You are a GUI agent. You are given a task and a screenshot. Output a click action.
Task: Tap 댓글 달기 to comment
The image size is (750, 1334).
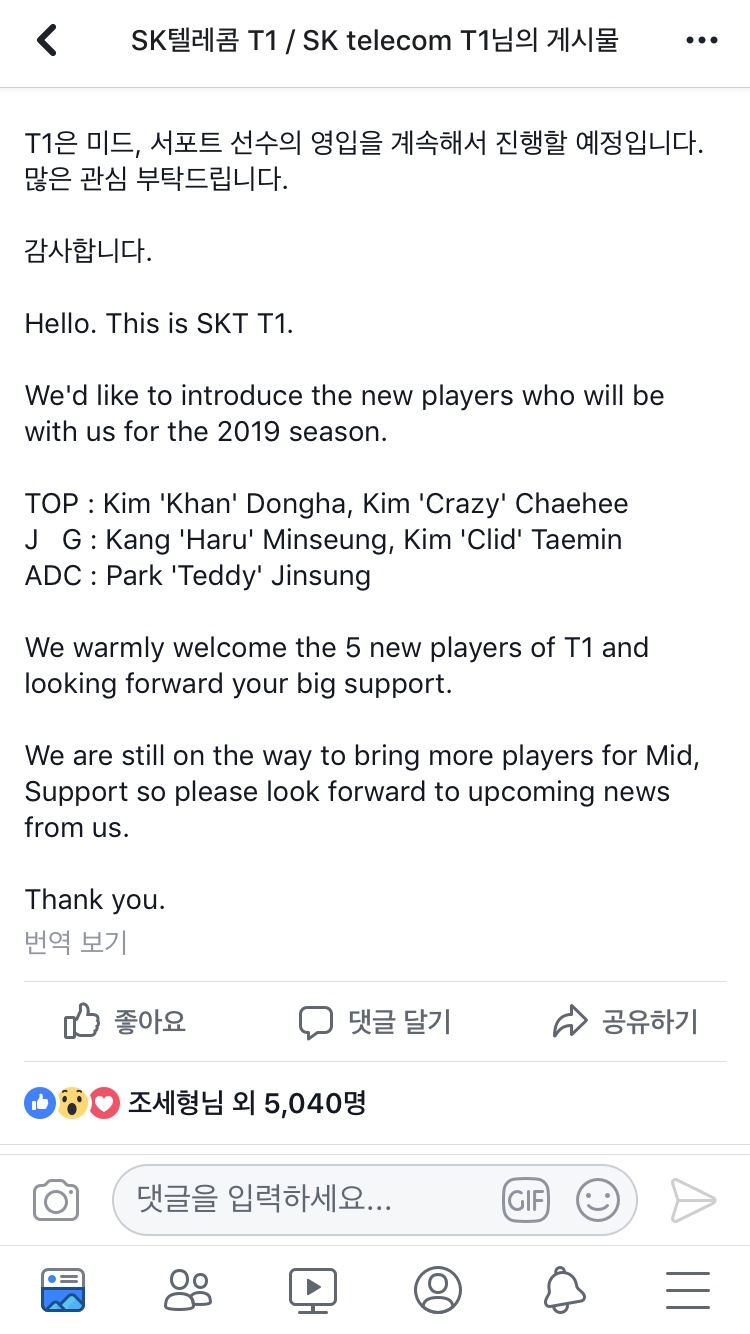click(375, 1022)
